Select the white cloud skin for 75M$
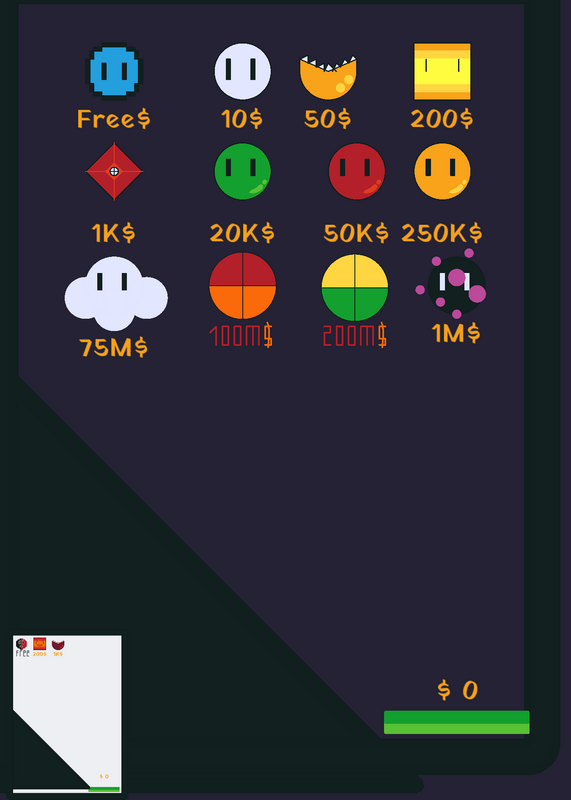Viewport: 571px width, 800px height. pos(116,293)
